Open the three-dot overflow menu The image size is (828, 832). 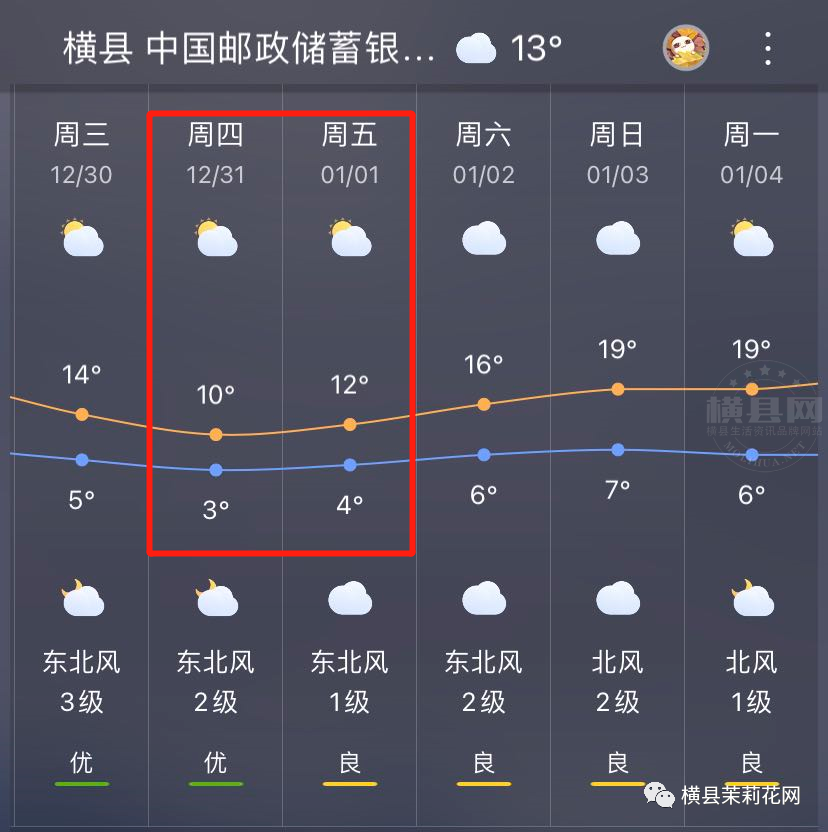click(x=767, y=48)
